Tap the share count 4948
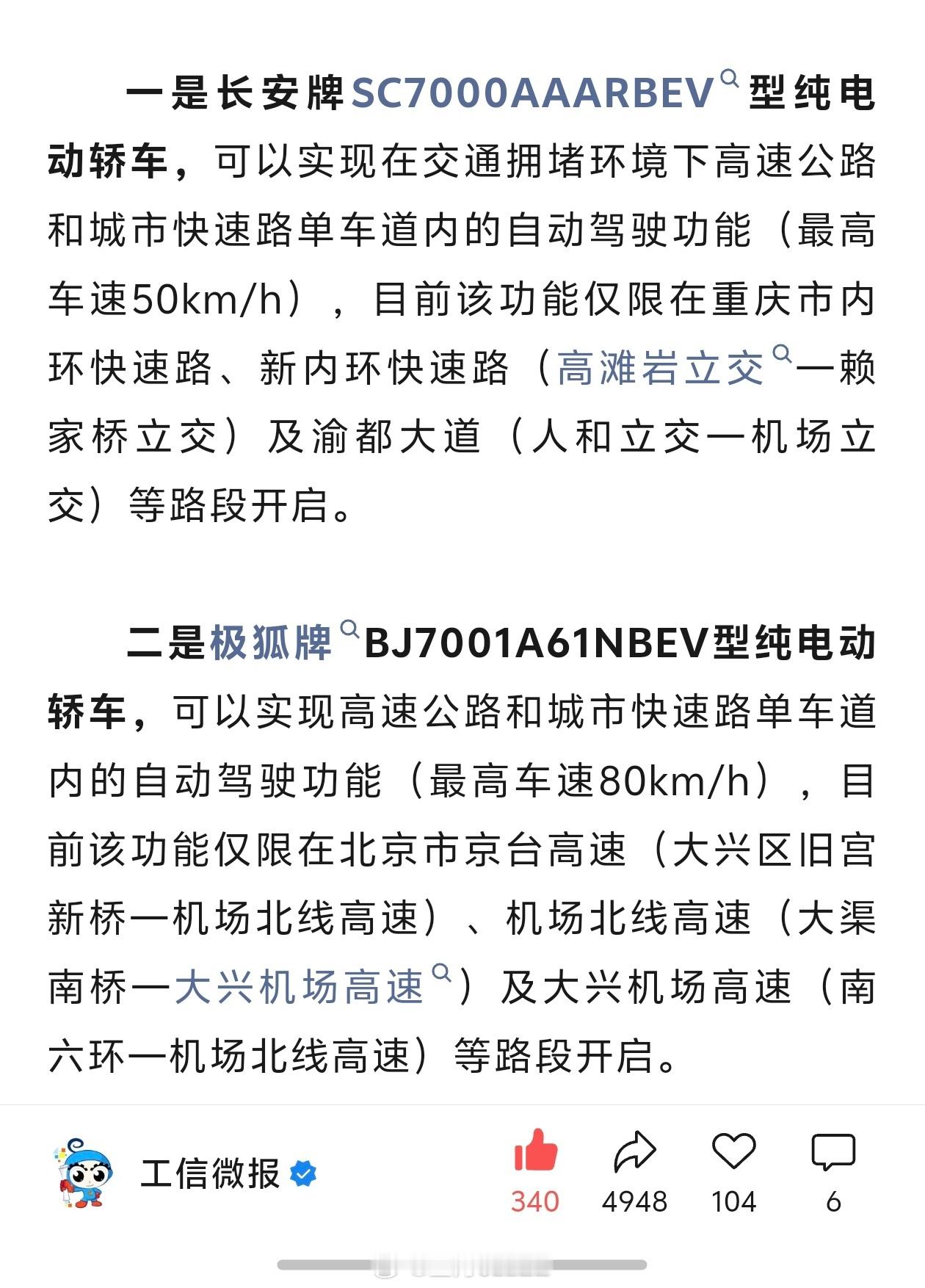This screenshot has height=1288, width=925. click(x=636, y=1203)
